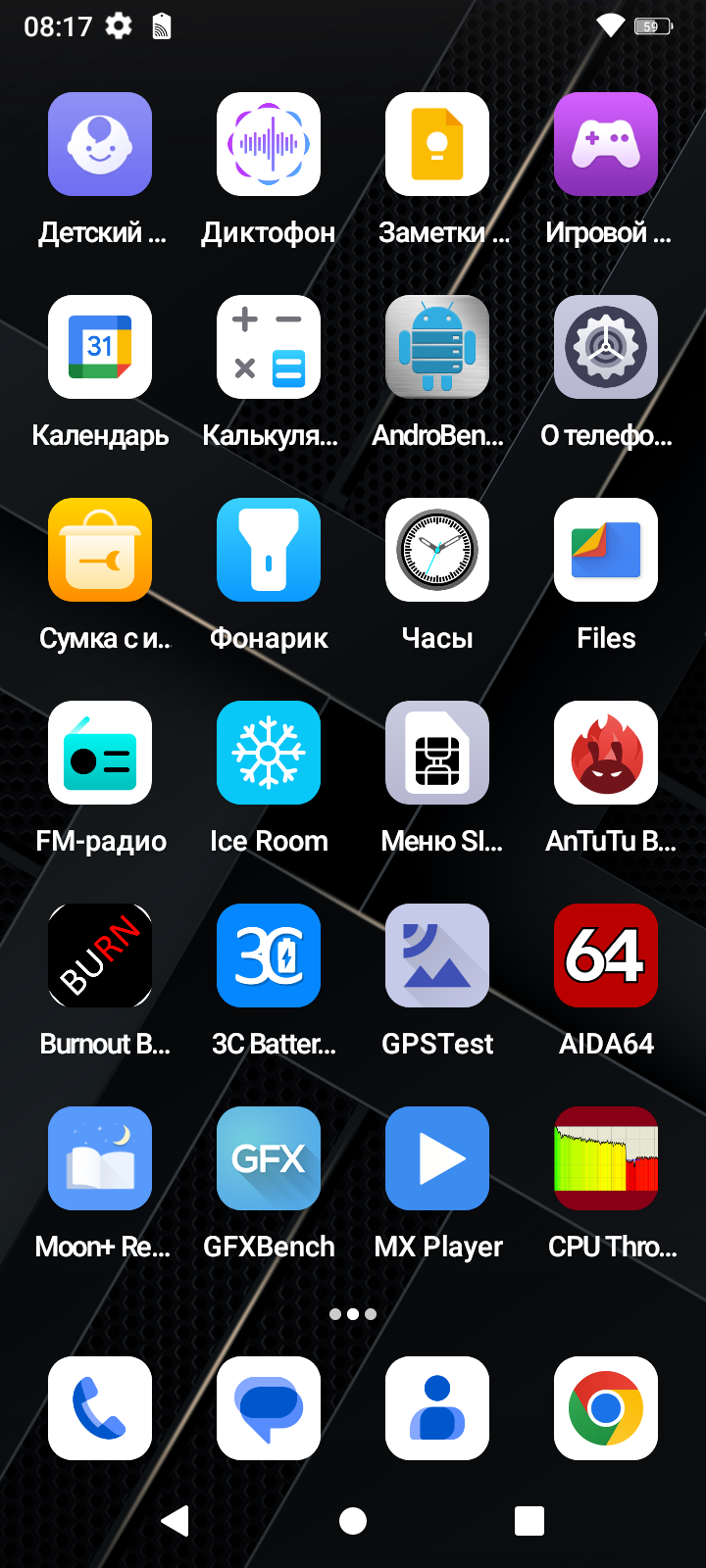Launch GFXBench

[269, 1158]
